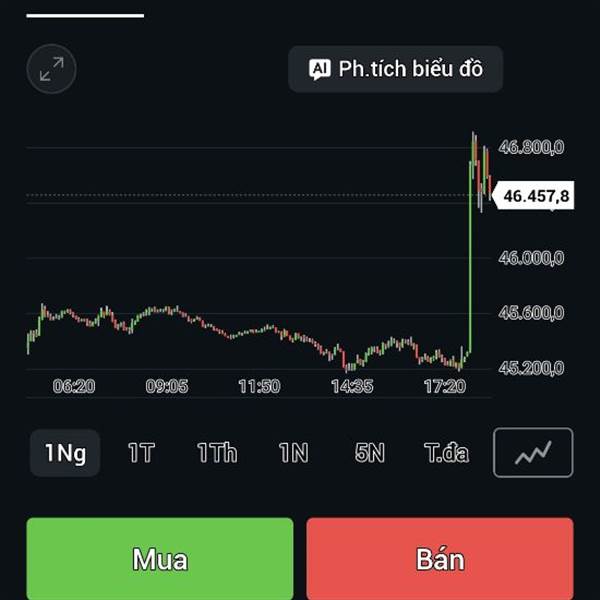Switch chart to the 5N range
The image size is (600, 600).
369,453
